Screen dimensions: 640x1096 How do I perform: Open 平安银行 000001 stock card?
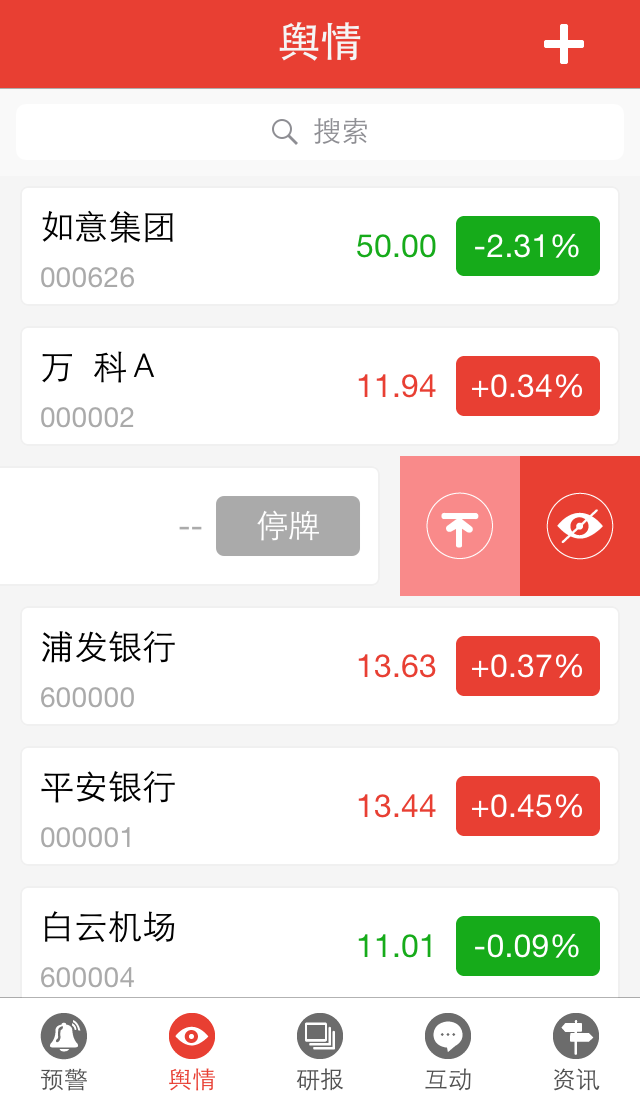(320, 806)
